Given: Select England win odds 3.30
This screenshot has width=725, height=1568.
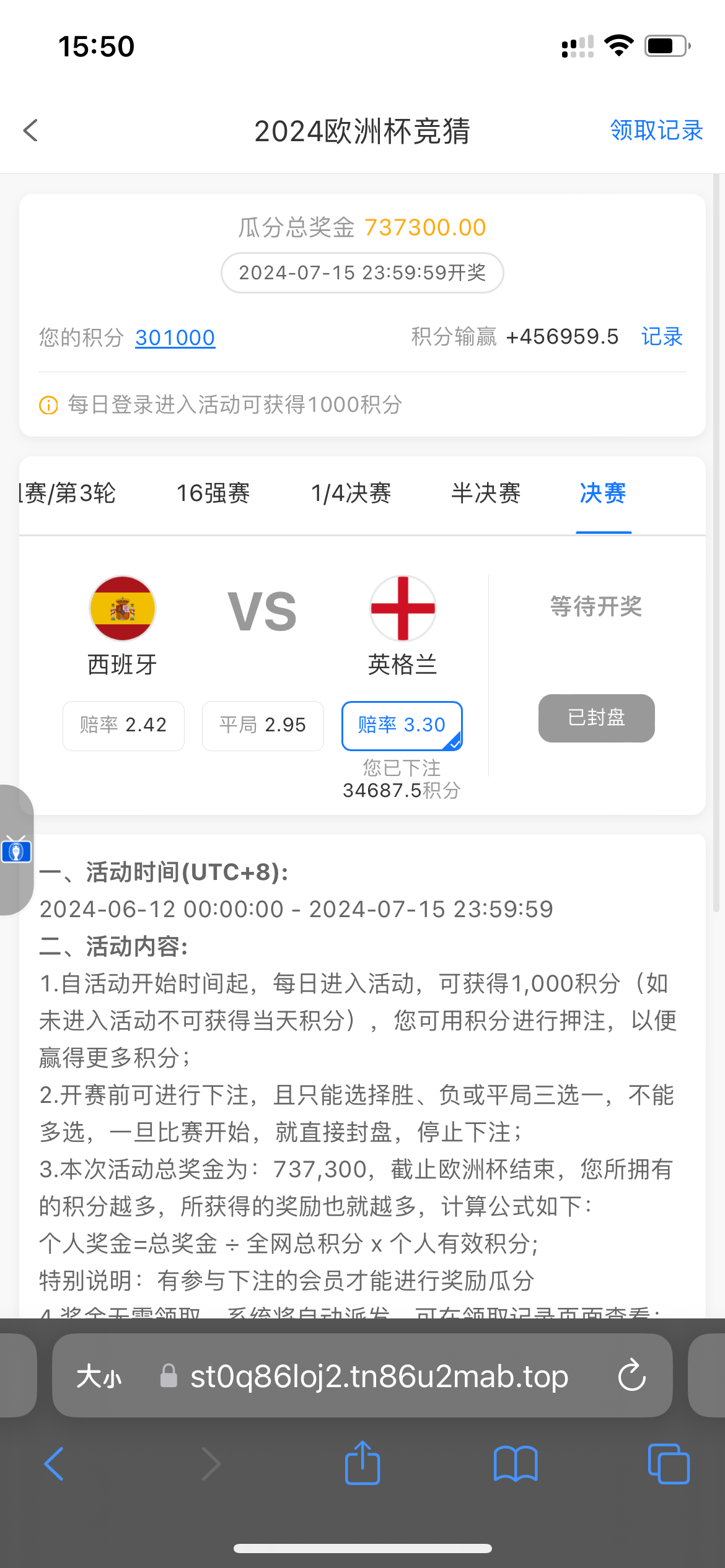Looking at the screenshot, I should pos(402,725).
